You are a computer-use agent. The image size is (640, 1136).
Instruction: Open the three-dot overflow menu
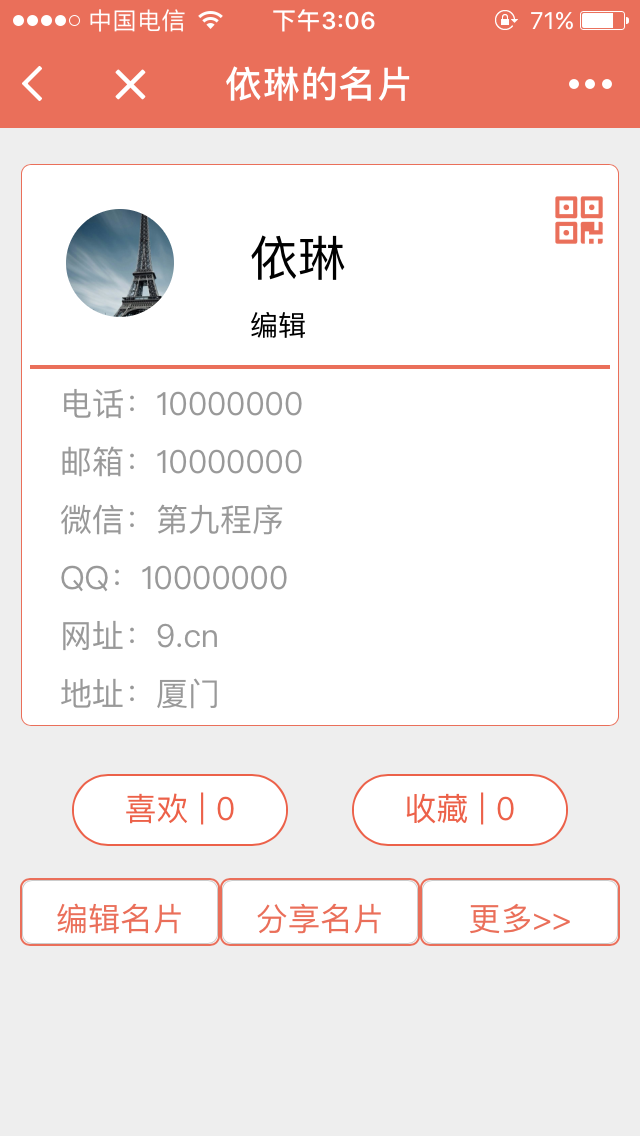pos(590,84)
